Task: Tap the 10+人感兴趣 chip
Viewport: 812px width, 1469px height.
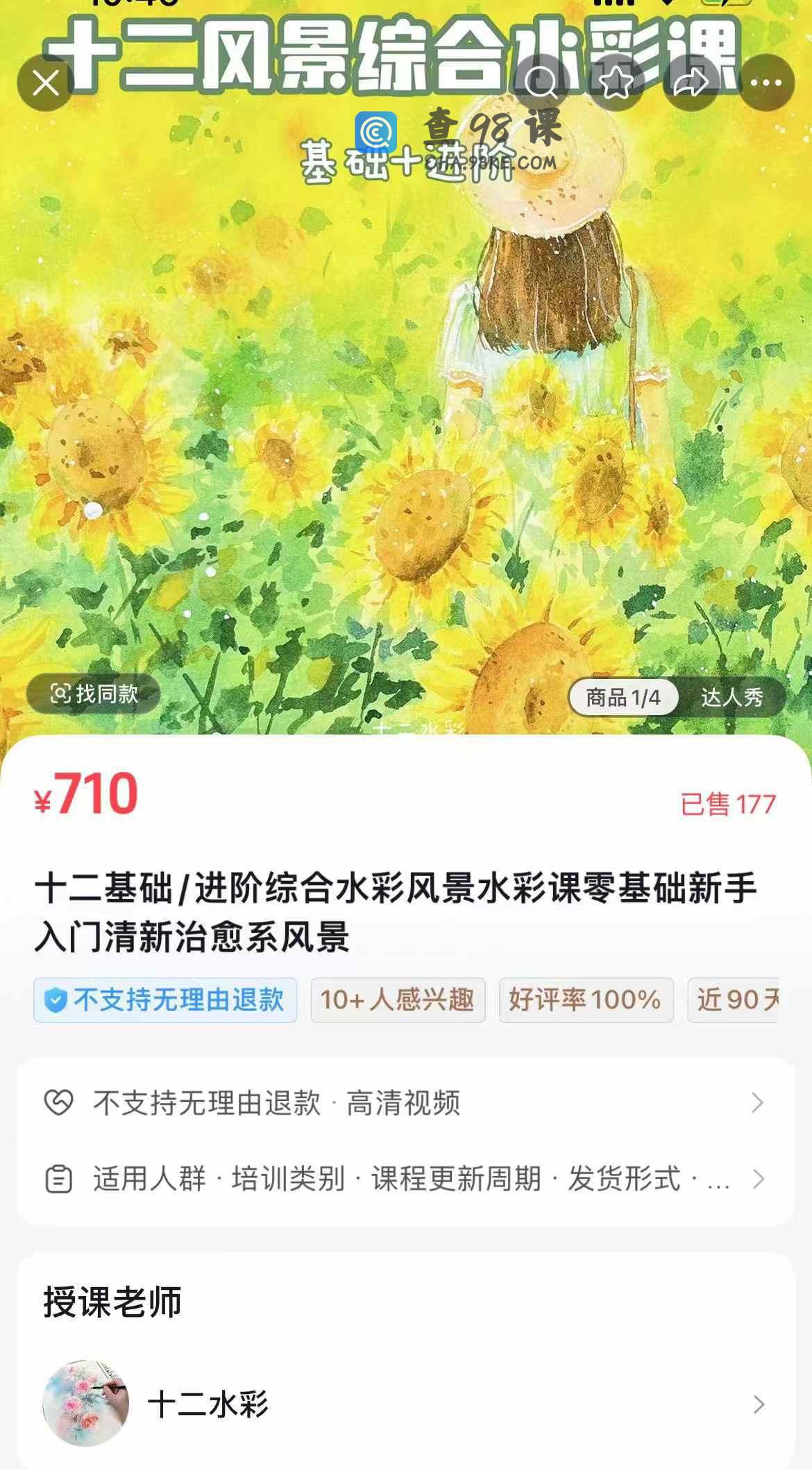Action: point(398,1000)
